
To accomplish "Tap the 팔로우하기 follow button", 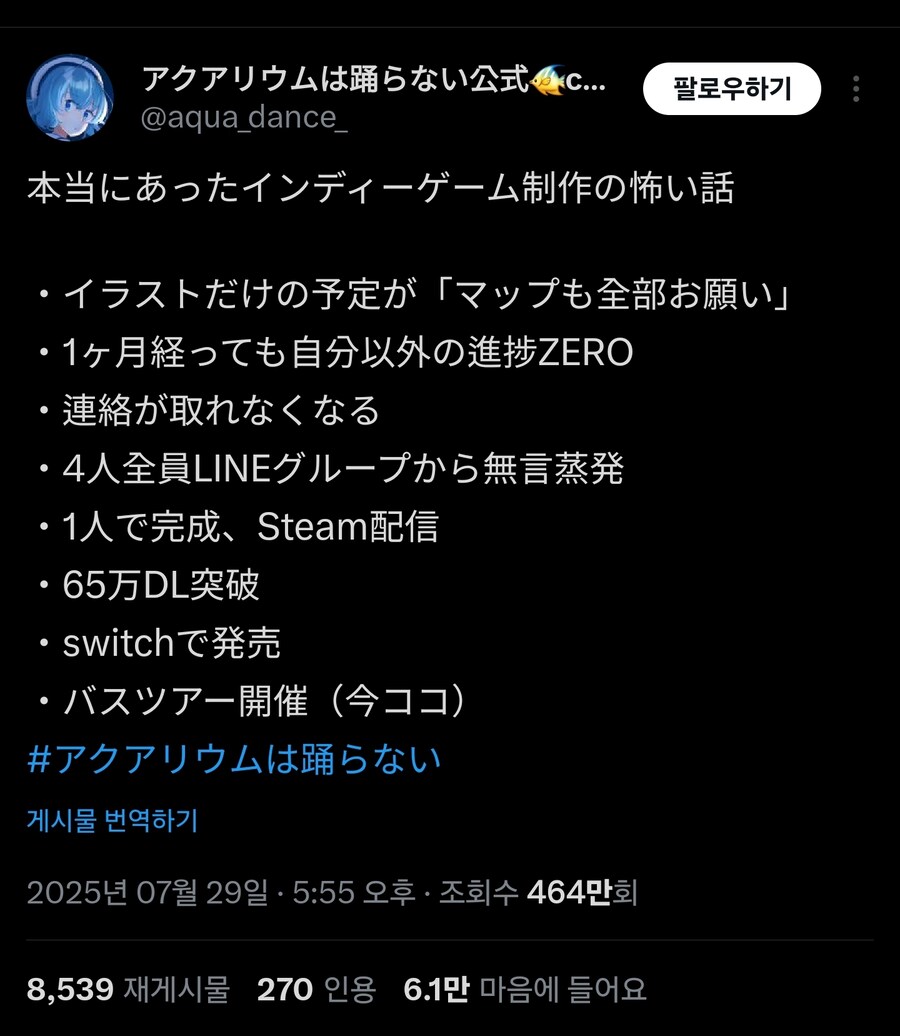I will [x=732, y=90].
